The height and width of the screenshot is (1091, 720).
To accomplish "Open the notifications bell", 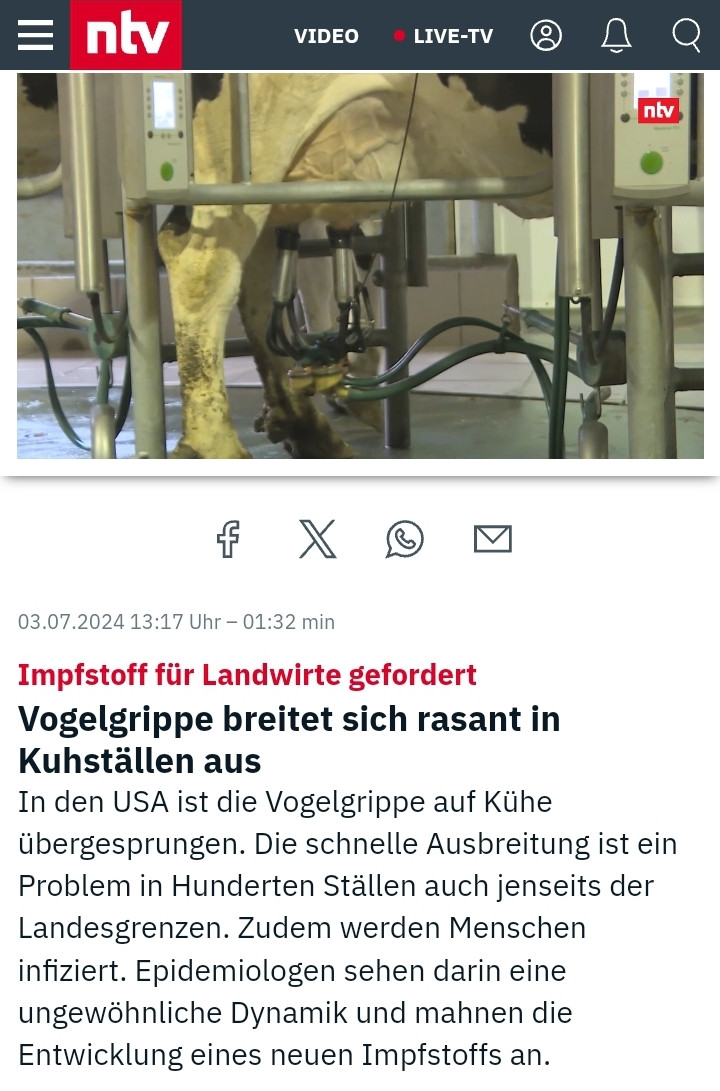I will coord(616,36).
